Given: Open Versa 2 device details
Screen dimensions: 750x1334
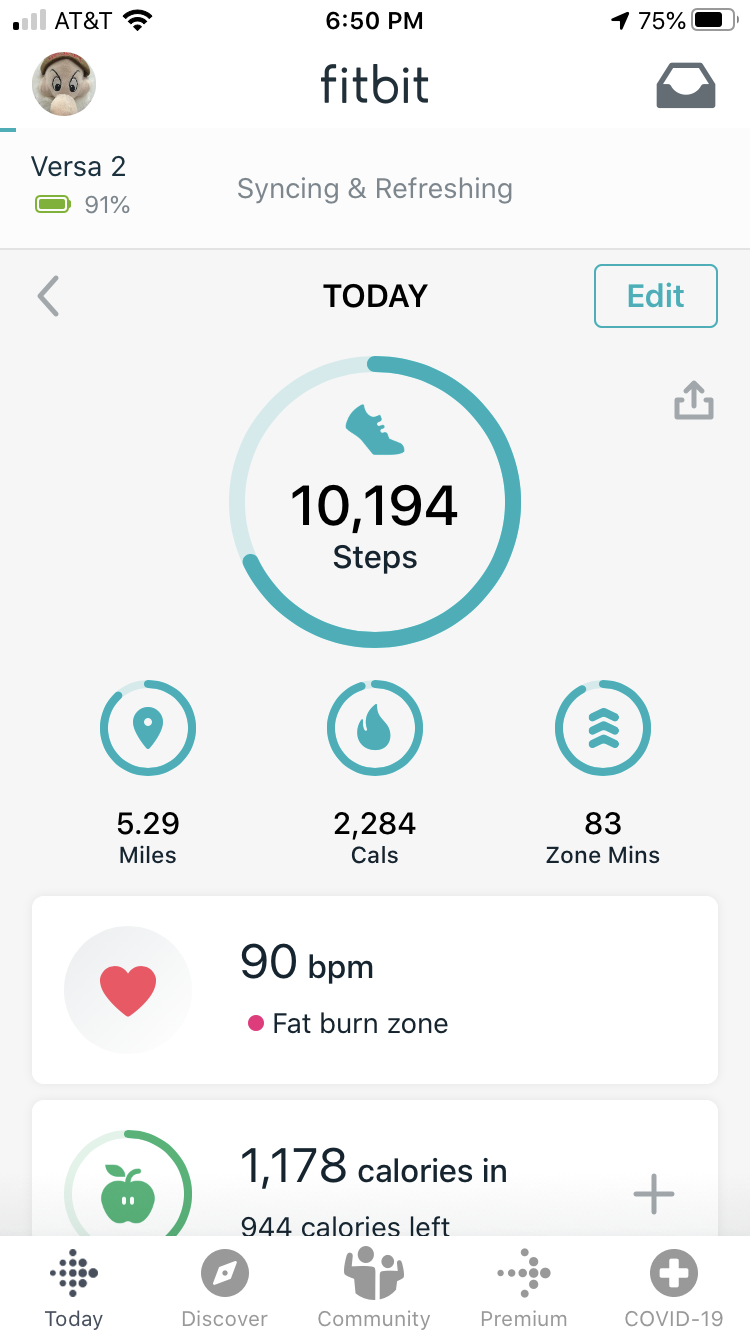Looking at the screenshot, I should point(80,186).
